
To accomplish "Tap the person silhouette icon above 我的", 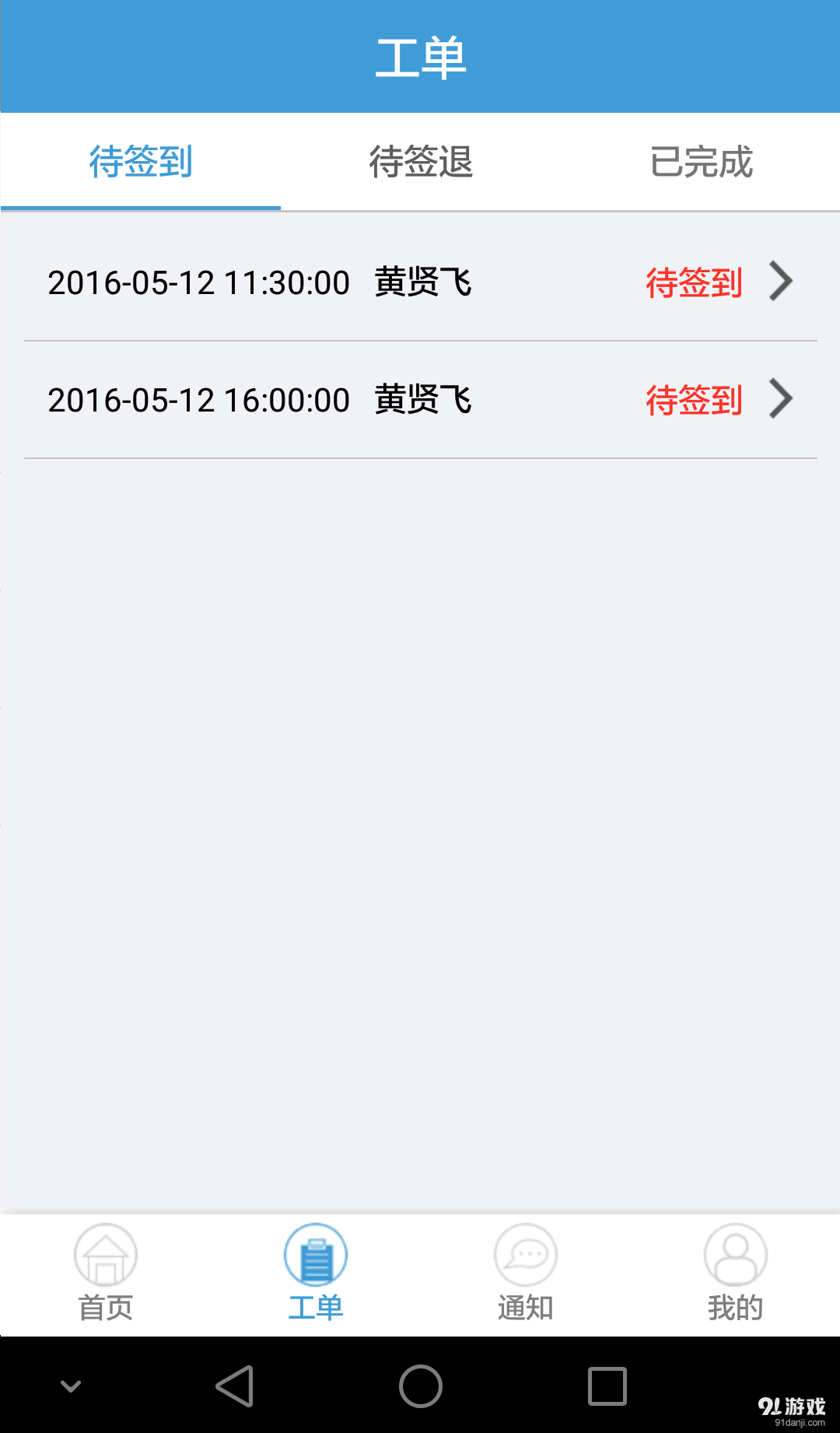I will click(735, 1253).
